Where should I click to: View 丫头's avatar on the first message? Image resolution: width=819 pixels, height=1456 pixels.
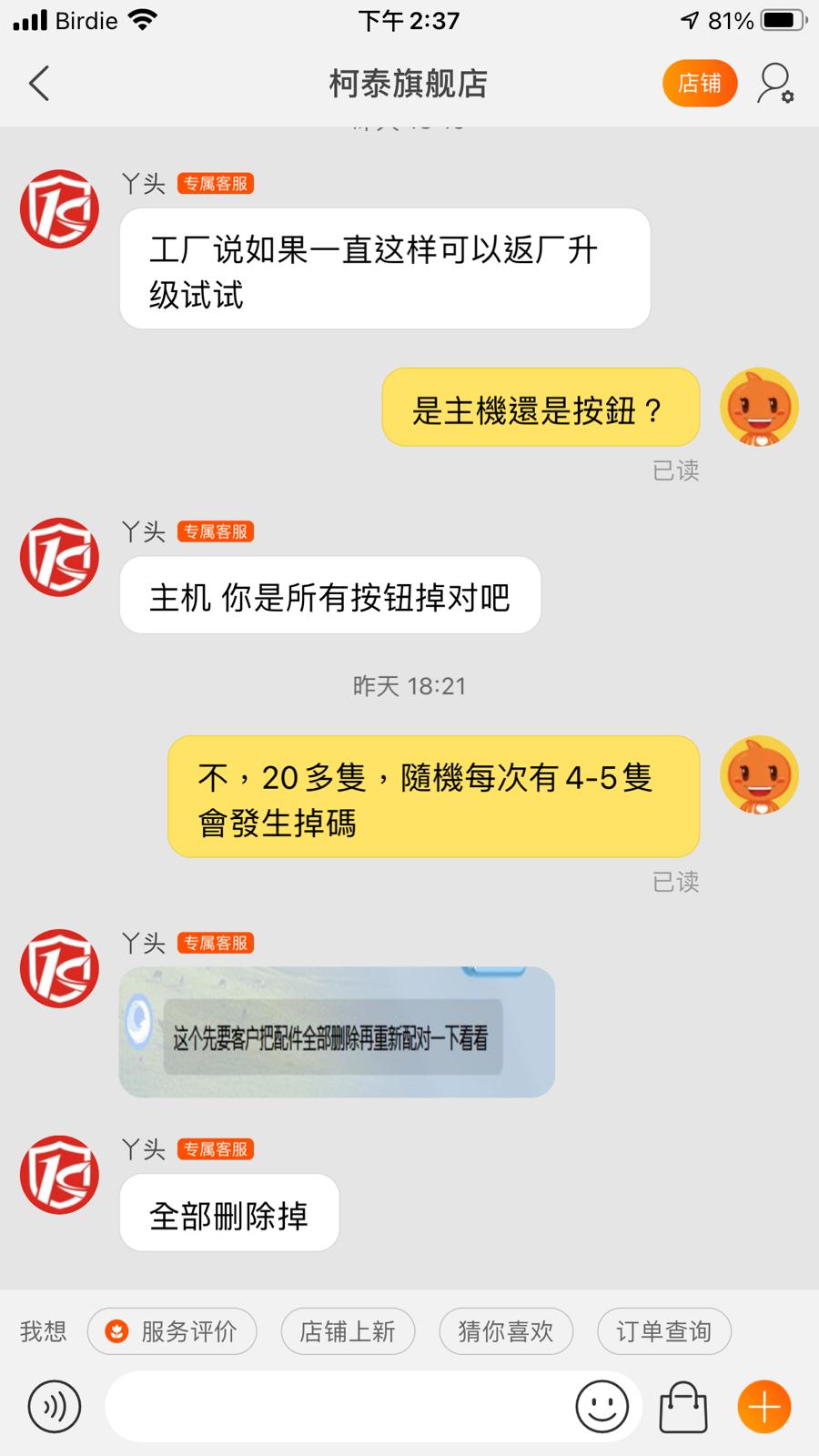[x=60, y=209]
